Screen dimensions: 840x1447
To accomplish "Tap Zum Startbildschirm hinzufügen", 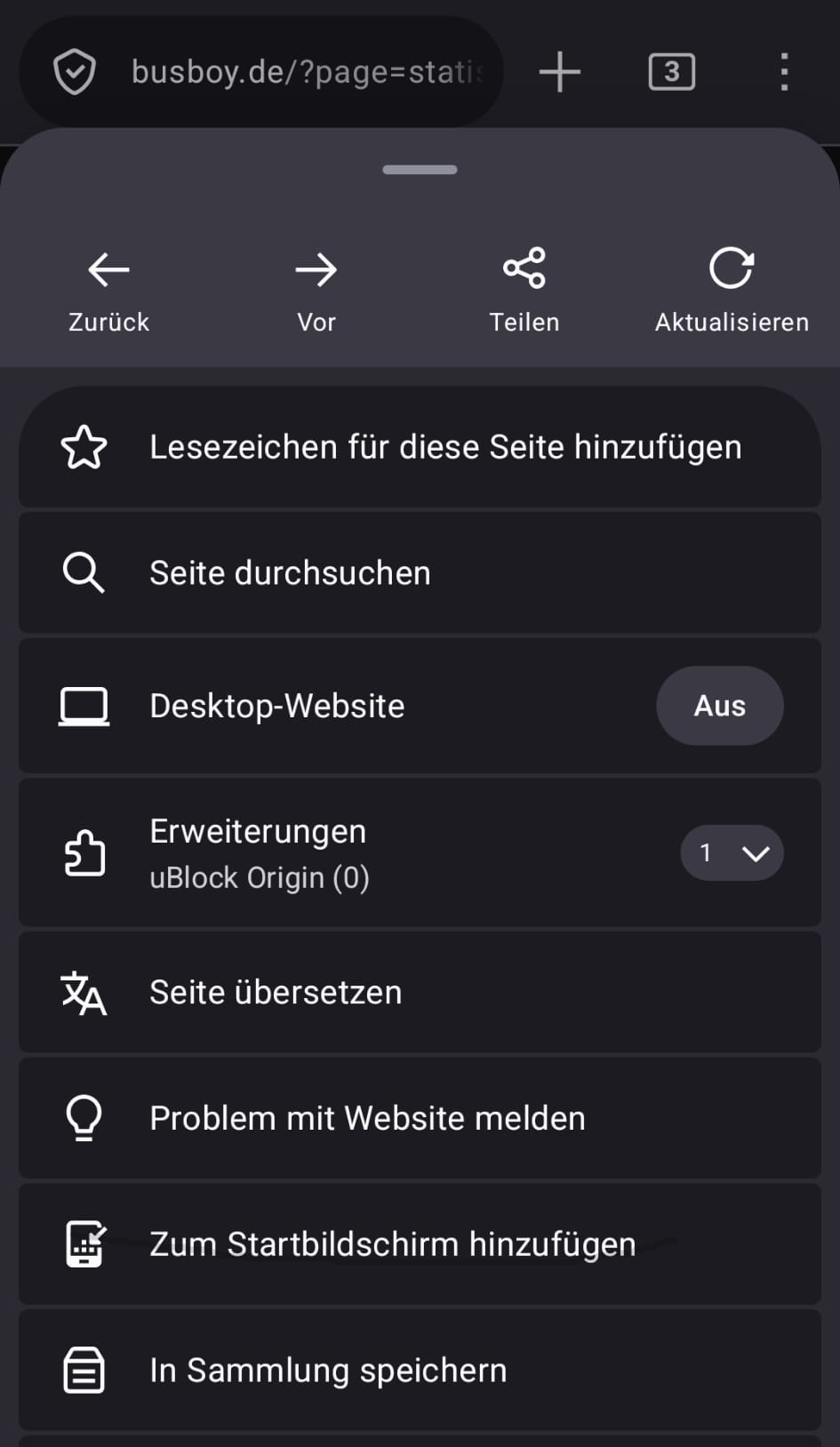I will point(392,1243).
